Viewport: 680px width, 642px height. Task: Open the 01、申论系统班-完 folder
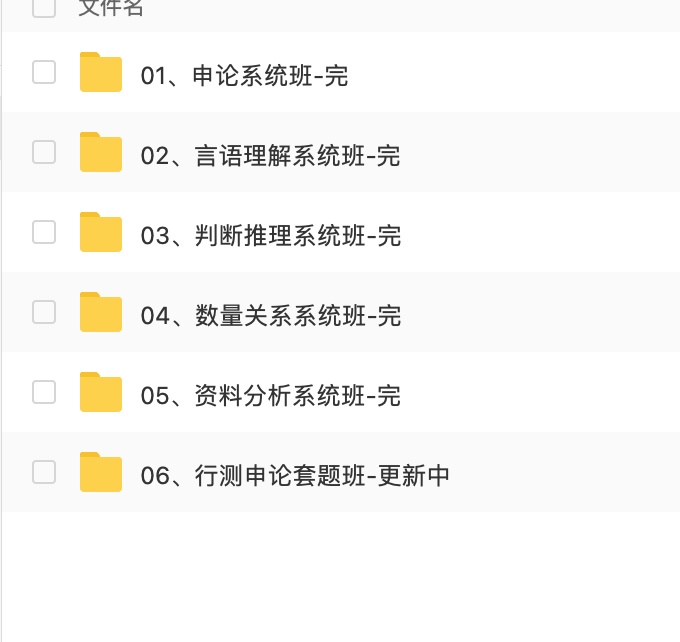point(244,75)
